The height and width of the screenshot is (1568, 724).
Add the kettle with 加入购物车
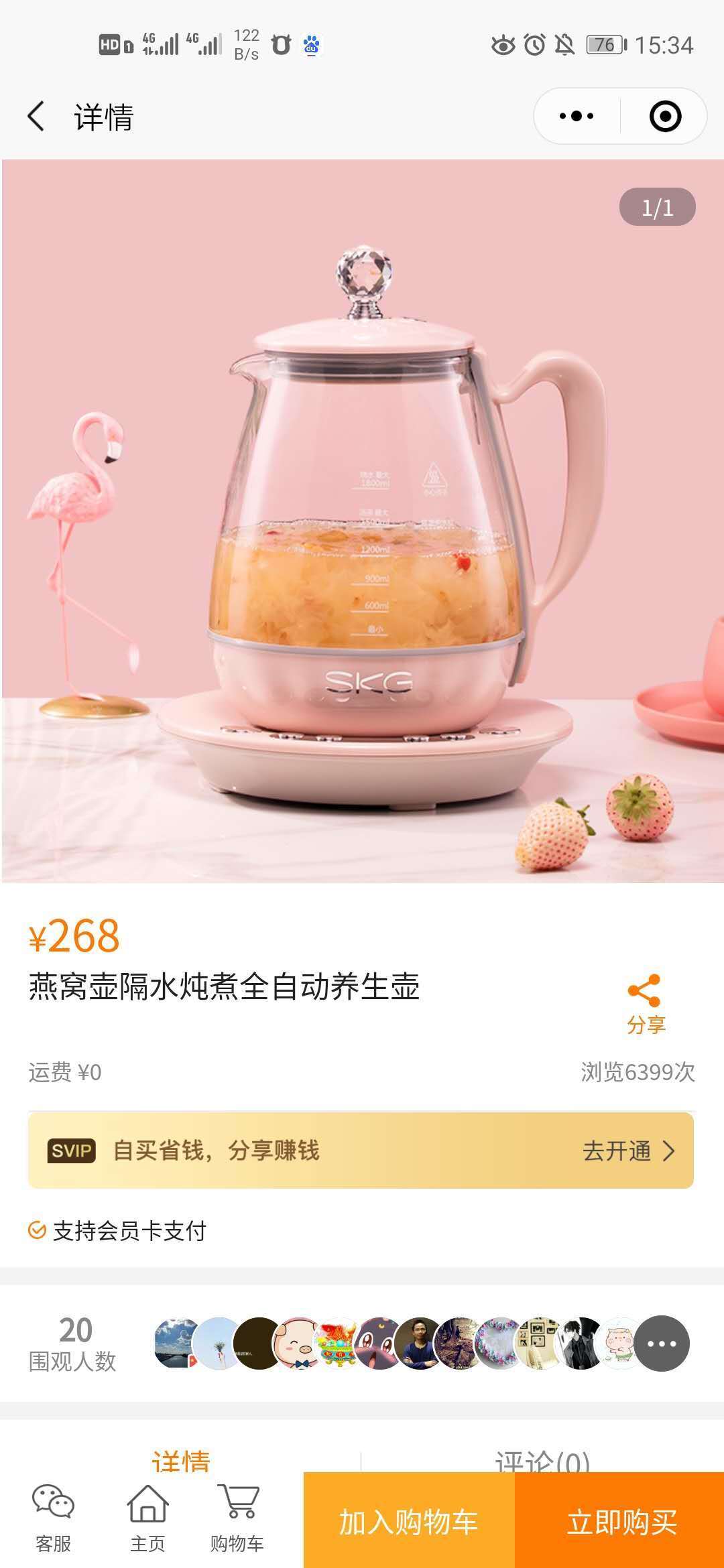pyautogui.click(x=409, y=1521)
